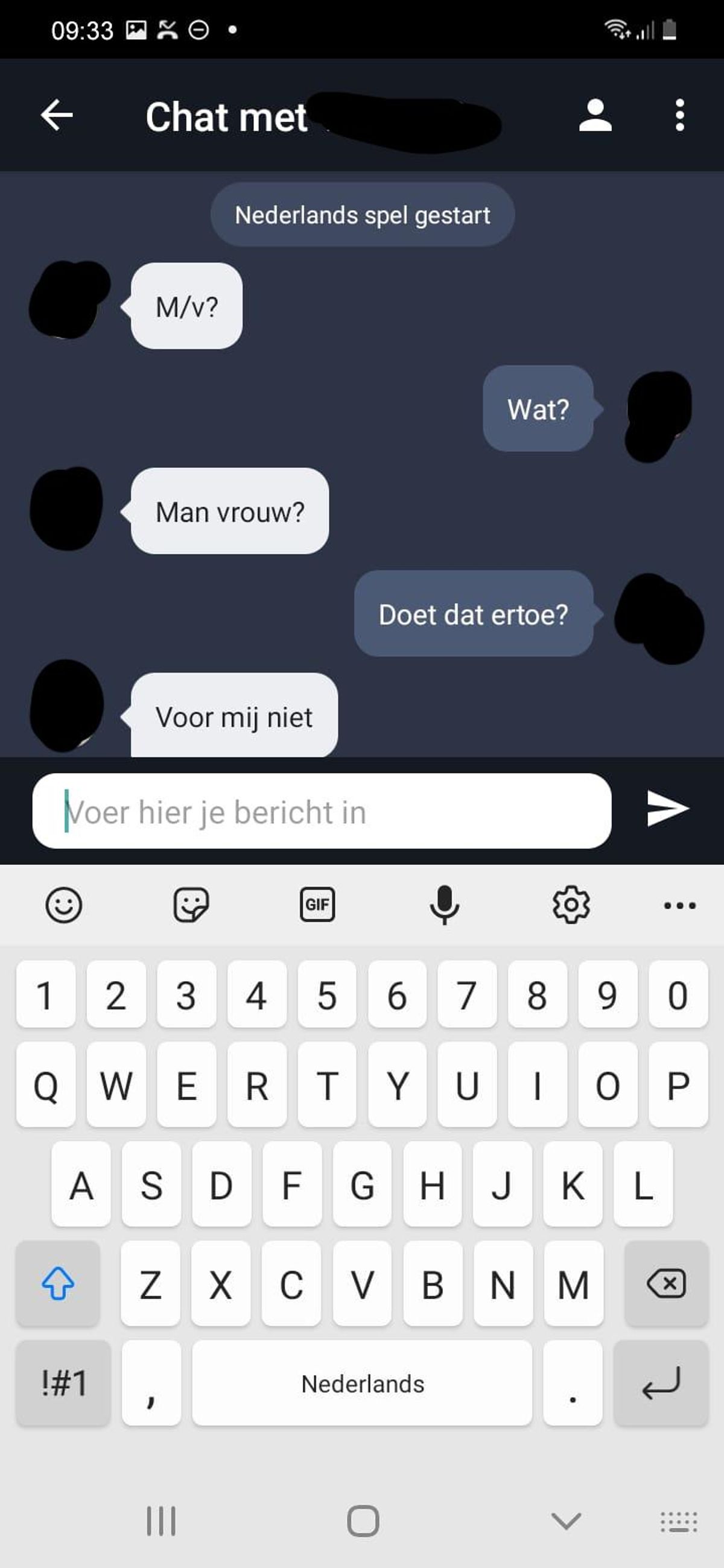Toggle the shift key
This screenshot has width=724, height=1568.
tap(58, 1283)
